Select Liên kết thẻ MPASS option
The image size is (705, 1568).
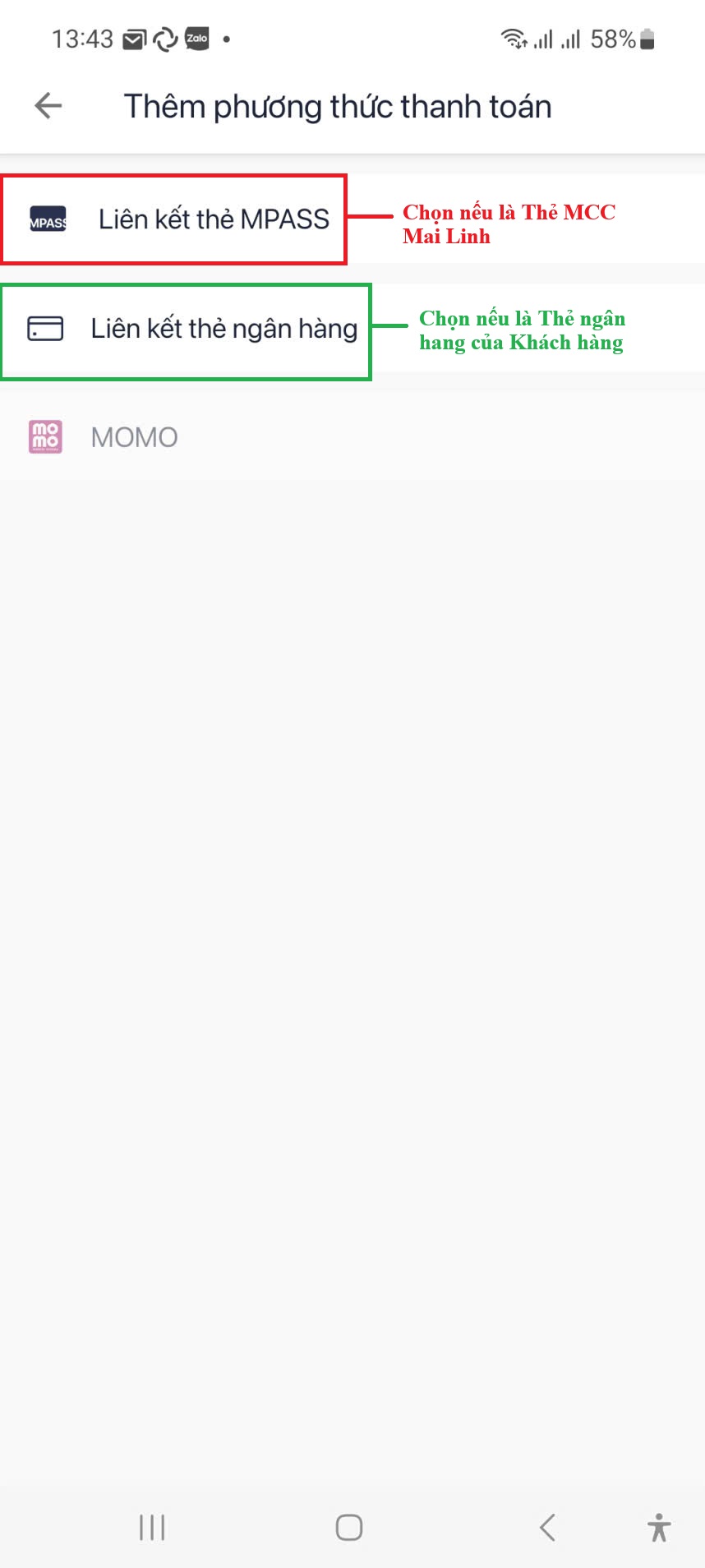click(x=212, y=219)
